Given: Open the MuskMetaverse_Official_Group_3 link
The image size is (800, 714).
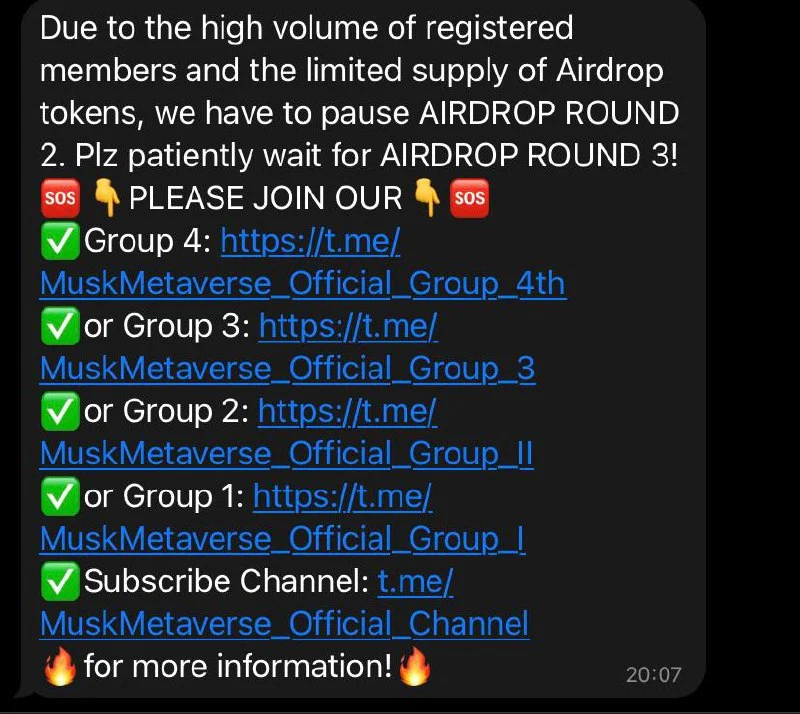Looking at the screenshot, I should click(x=288, y=368).
